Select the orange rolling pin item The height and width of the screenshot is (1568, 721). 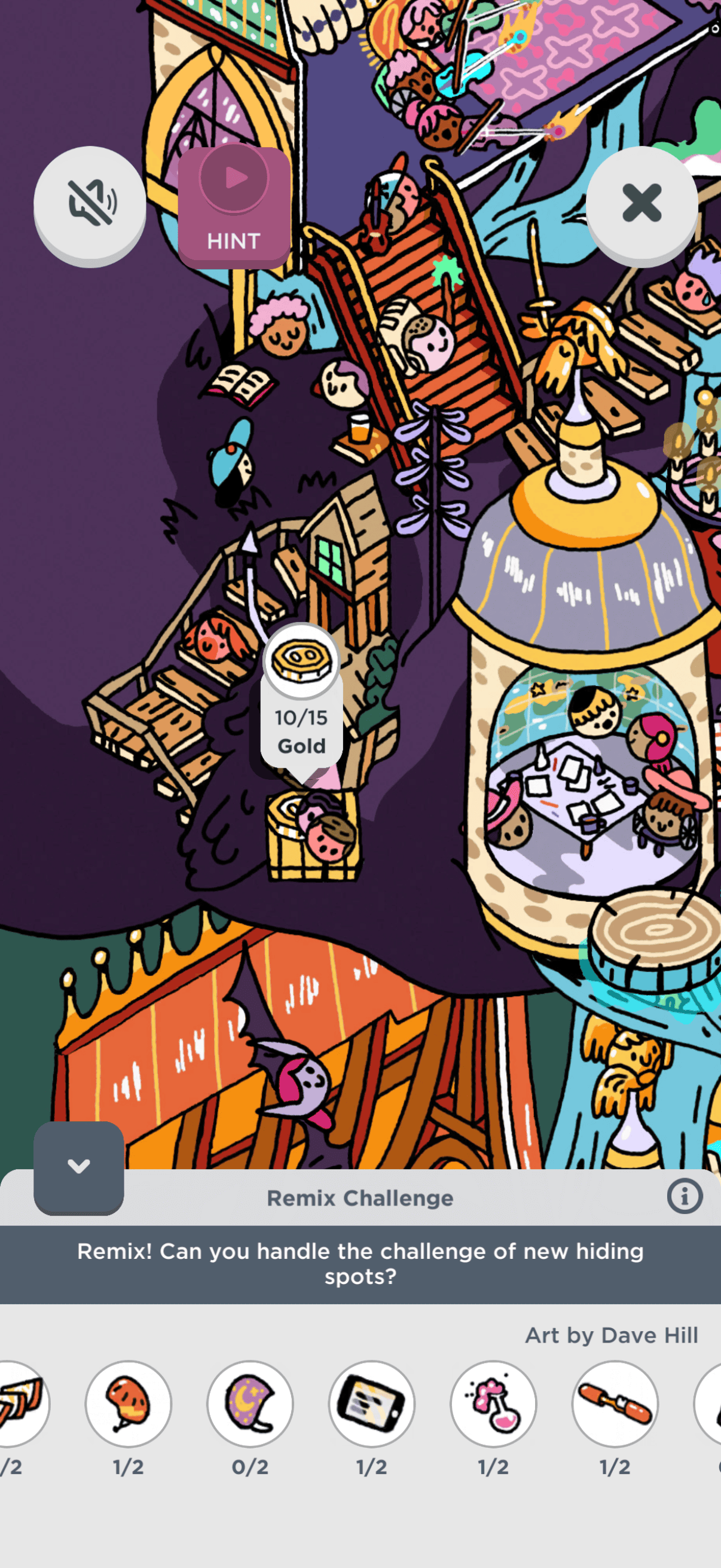[615, 1403]
